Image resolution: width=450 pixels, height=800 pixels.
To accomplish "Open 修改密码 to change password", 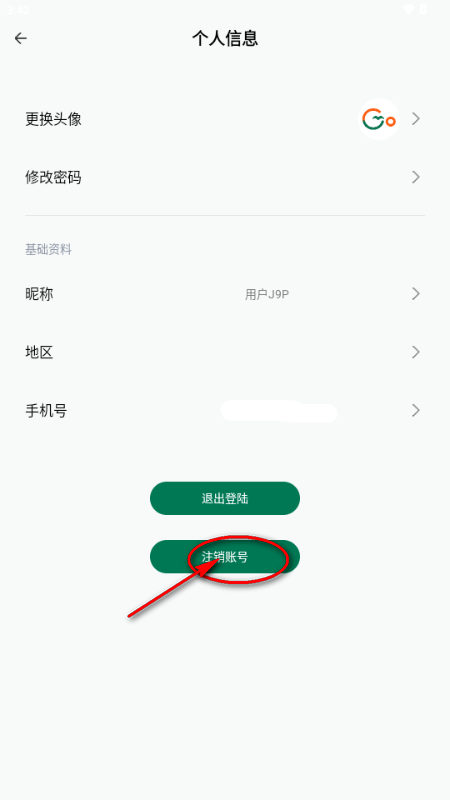I will [225, 178].
